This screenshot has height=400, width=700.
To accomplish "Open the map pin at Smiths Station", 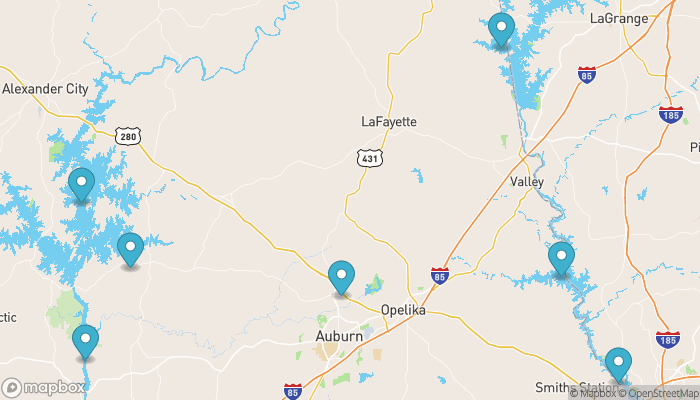I will click(x=619, y=363).
